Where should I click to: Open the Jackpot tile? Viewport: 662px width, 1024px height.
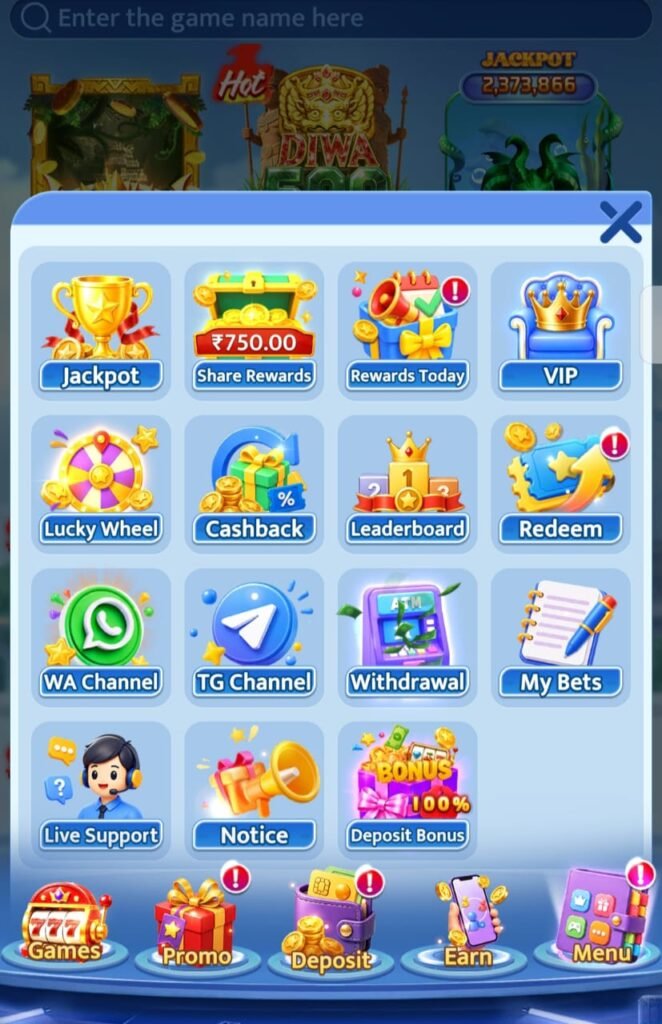[x=101, y=330]
